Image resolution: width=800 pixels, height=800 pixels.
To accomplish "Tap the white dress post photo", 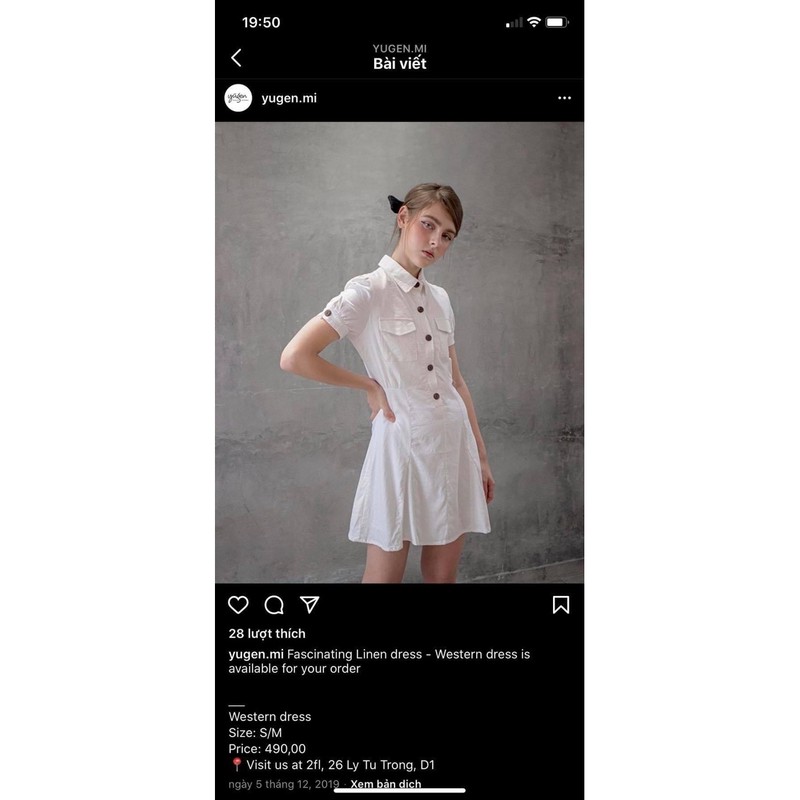I will 400,352.
